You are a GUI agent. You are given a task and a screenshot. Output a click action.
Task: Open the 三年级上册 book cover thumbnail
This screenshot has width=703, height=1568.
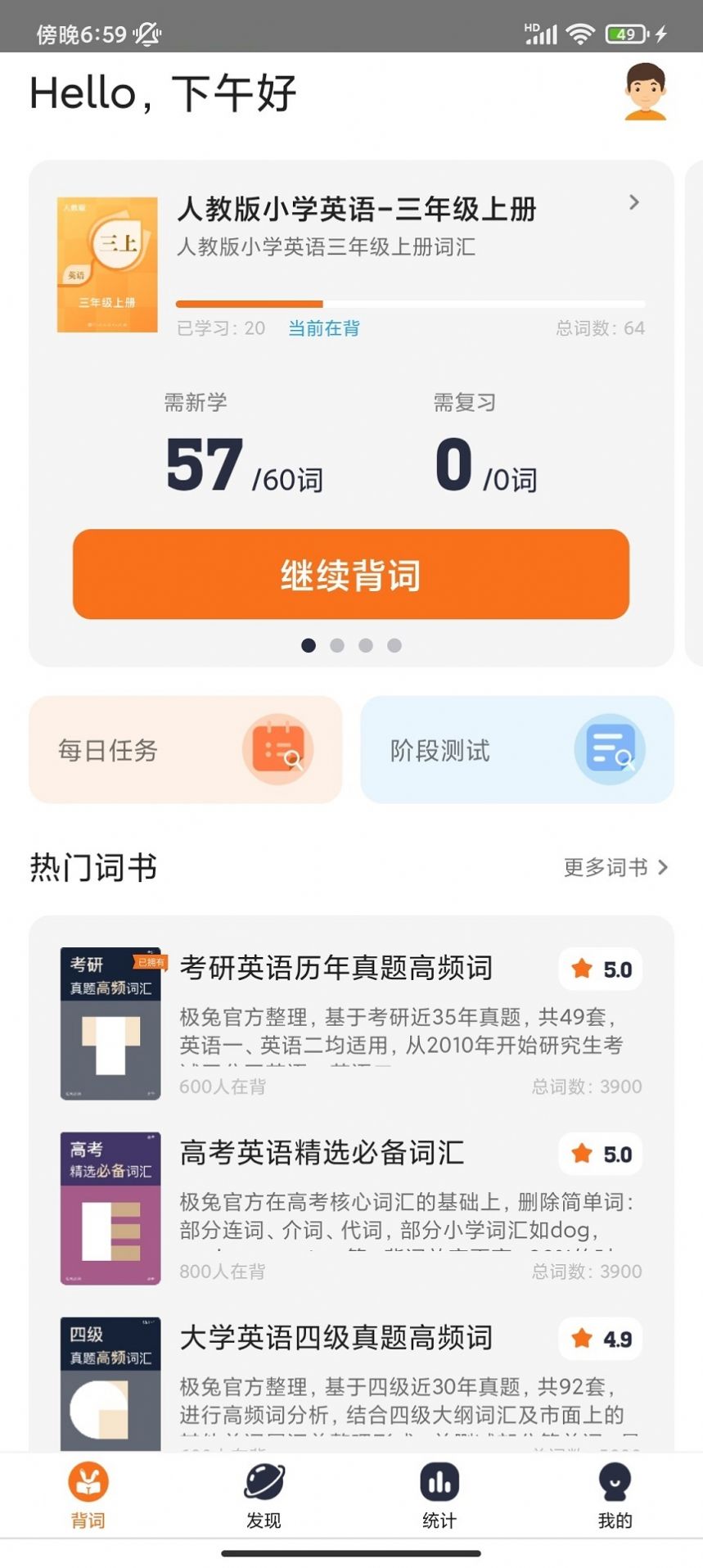coord(109,264)
